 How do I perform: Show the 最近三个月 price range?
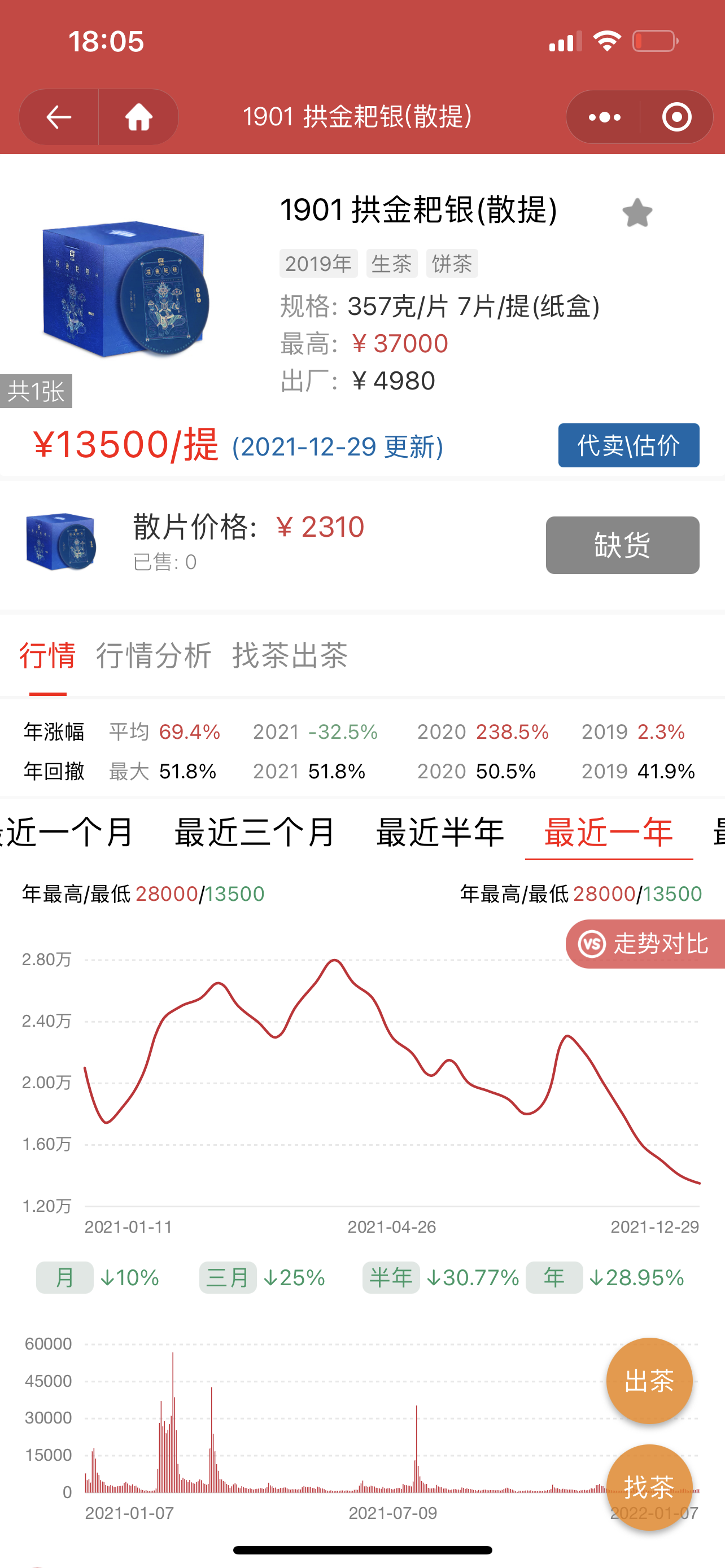(255, 832)
